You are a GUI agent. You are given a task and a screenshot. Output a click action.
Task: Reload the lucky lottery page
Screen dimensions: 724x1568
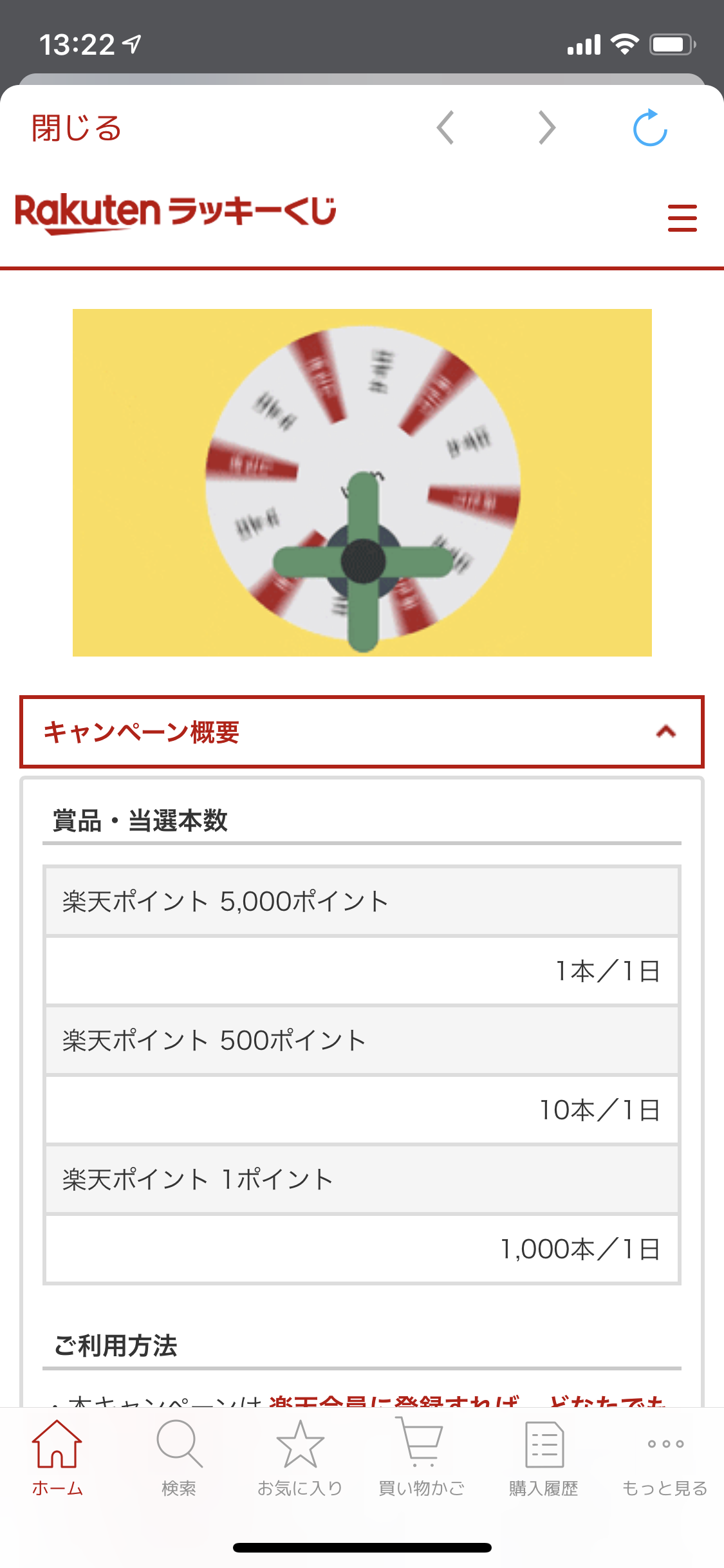coord(650,127)
